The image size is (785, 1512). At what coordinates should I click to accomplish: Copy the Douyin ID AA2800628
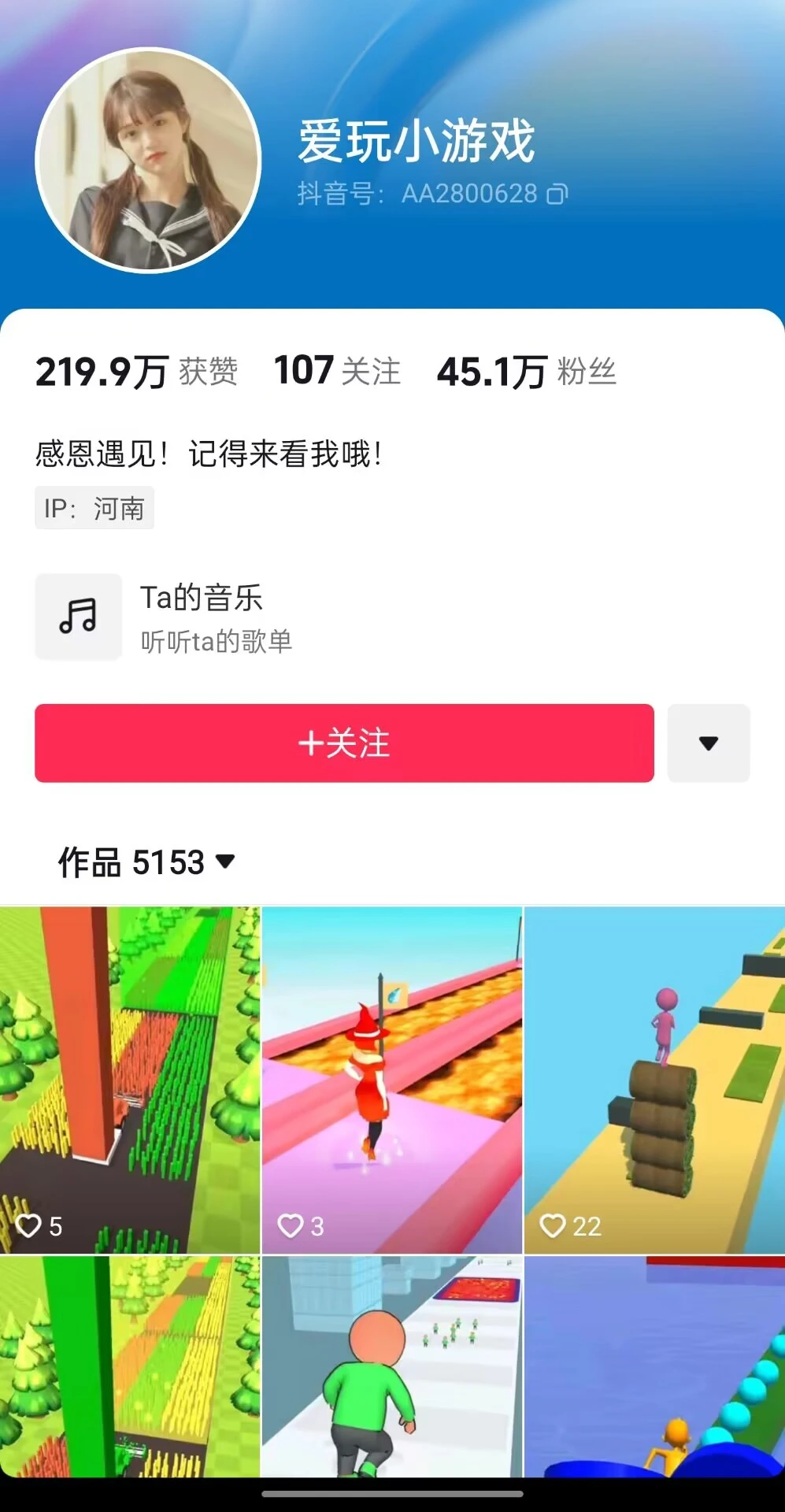coord(557,194)
